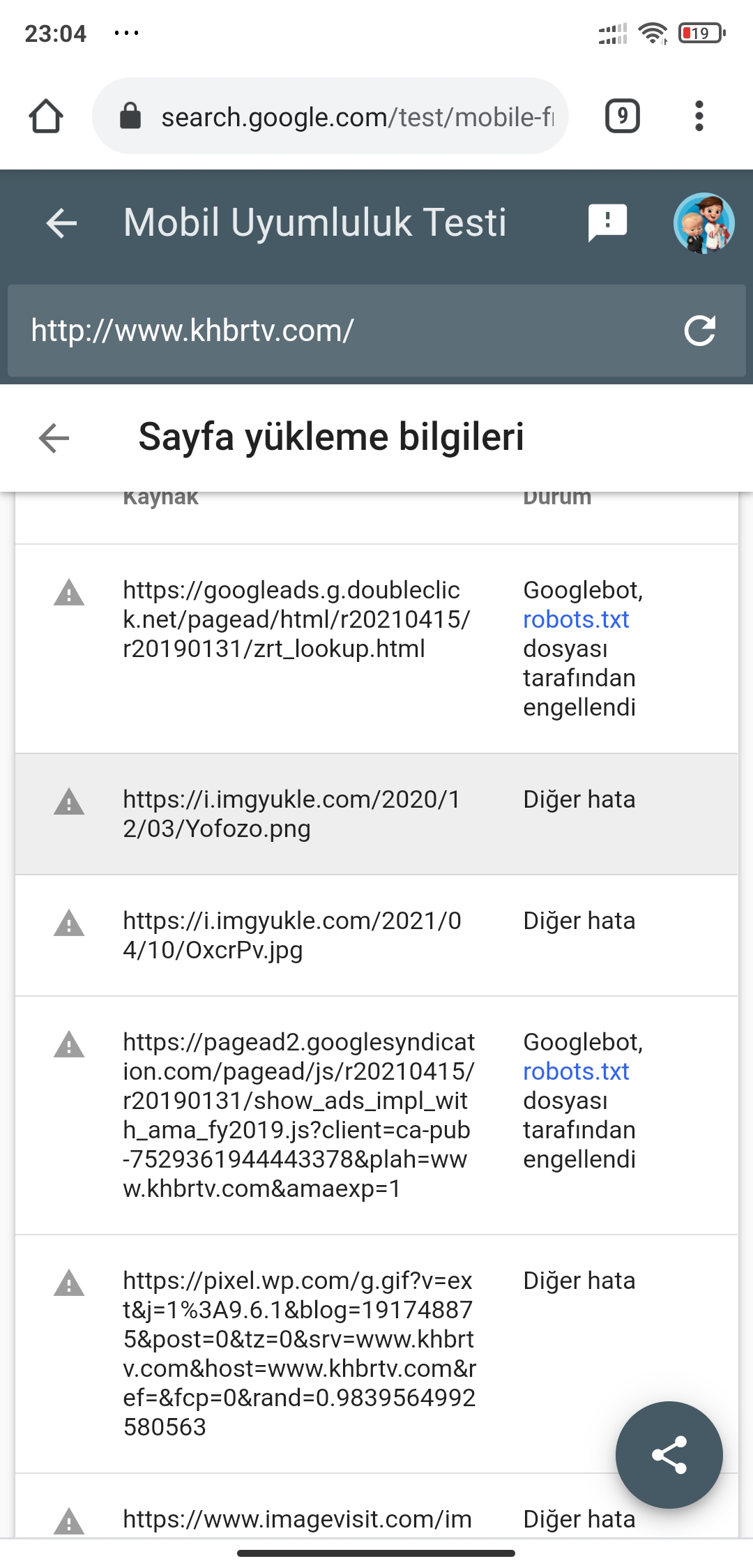The height and width of the screenshot is (1568, 753).
Task: Select the OxcrPv.jpg resource row
Action: (376, 935)
